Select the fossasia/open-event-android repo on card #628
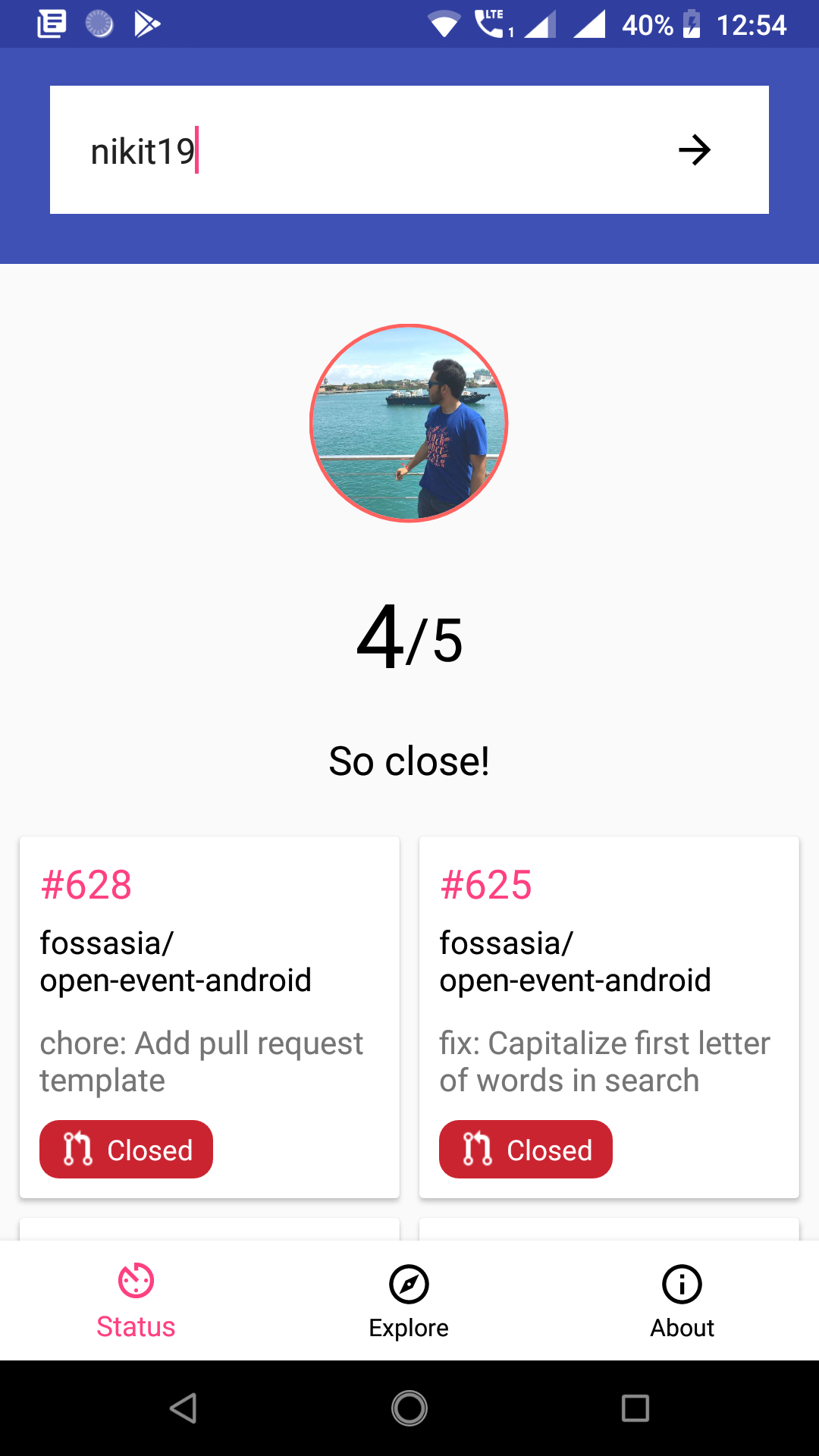Viewport: 819px width, 1456px height. pos(175,961)
